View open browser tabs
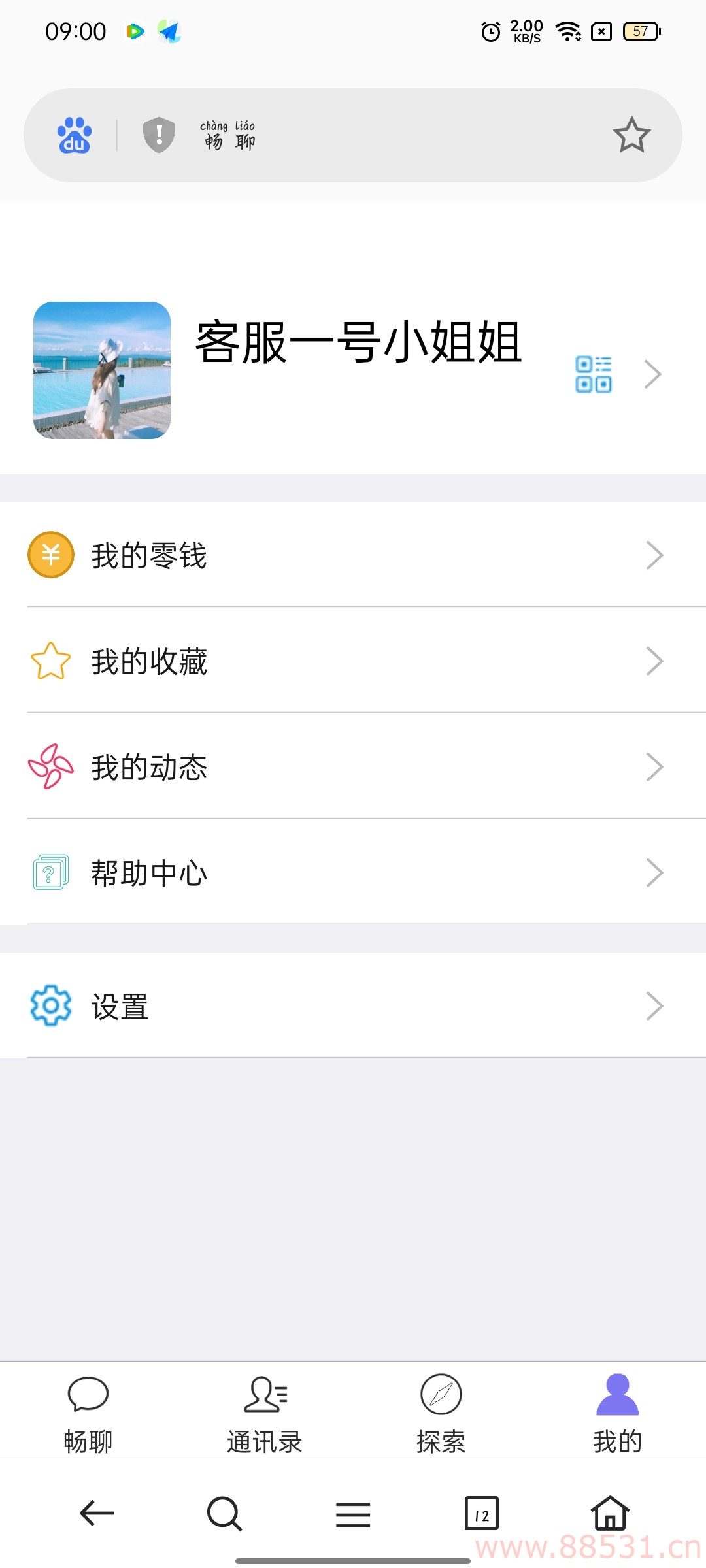 [x=481, y=1513]
